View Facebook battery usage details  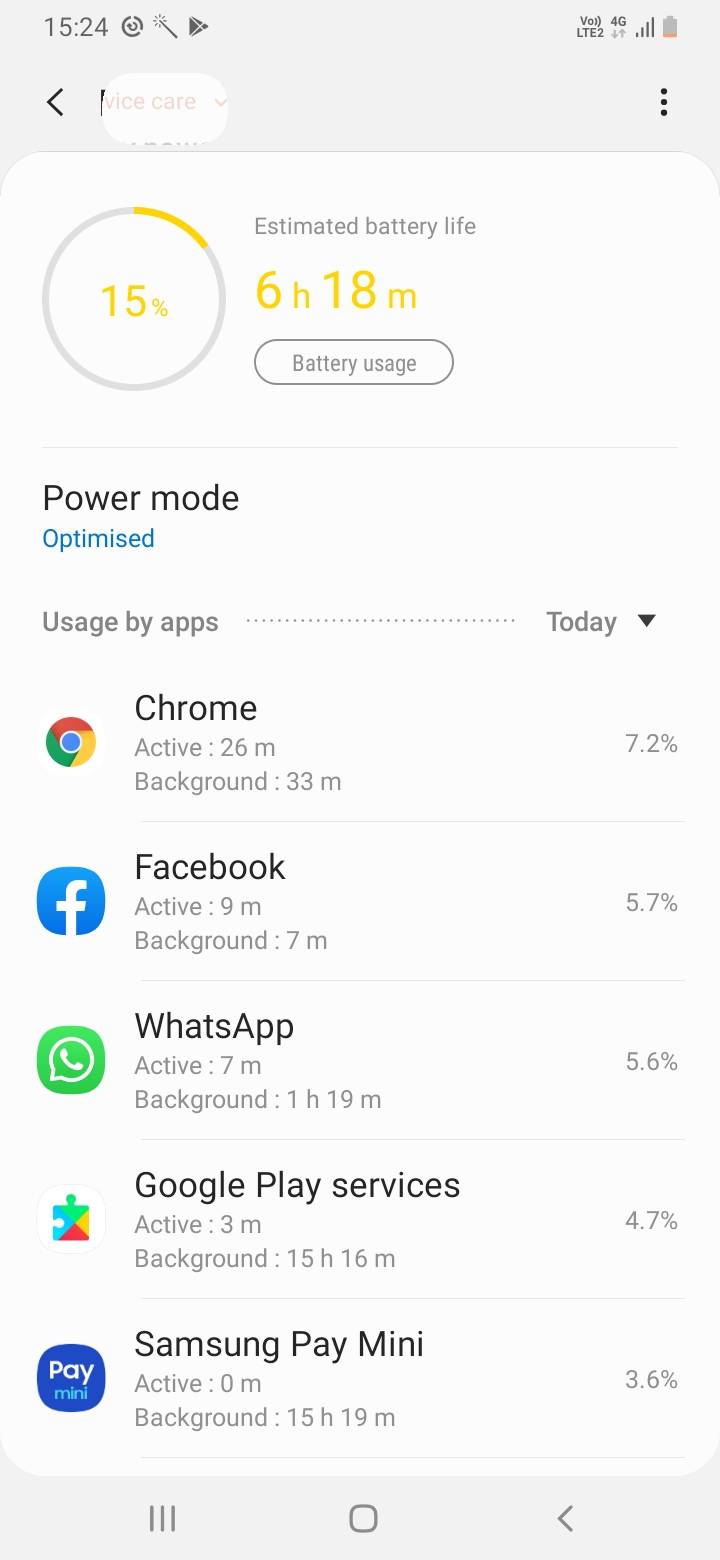[x=360, y=903]
